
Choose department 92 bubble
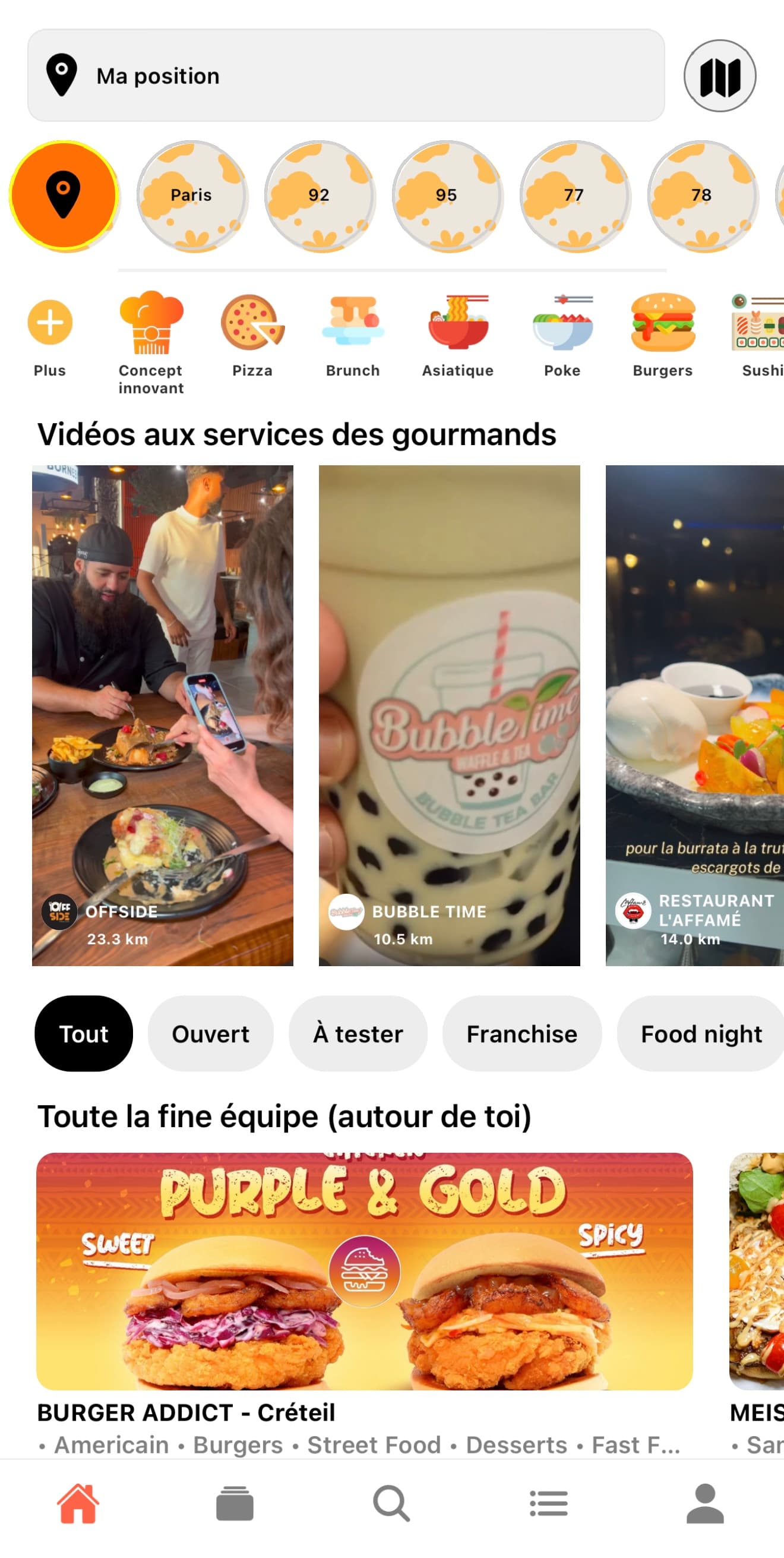319,195
